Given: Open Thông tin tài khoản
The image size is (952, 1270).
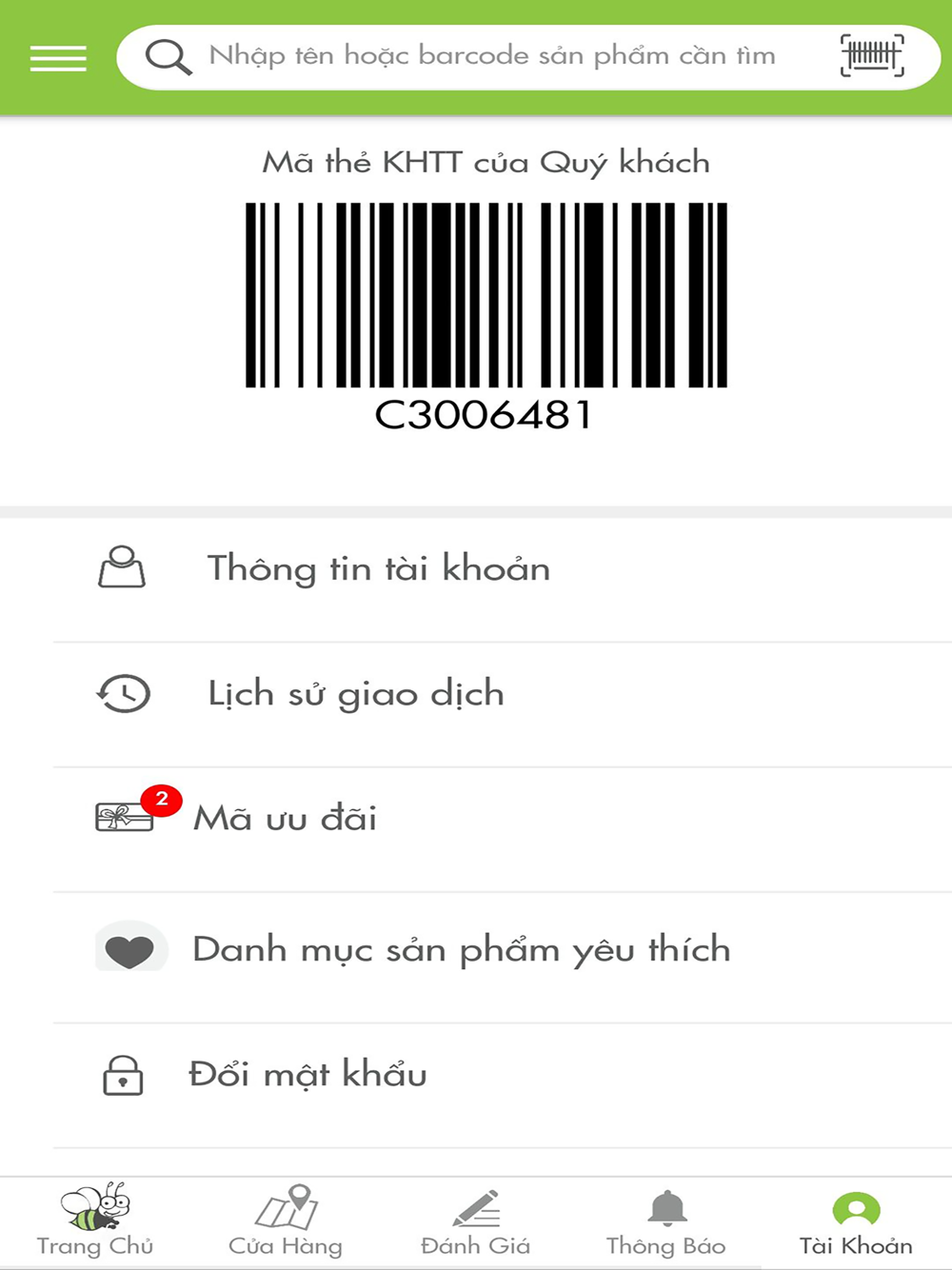Looking at the screenshot, I should coord(379,568).
